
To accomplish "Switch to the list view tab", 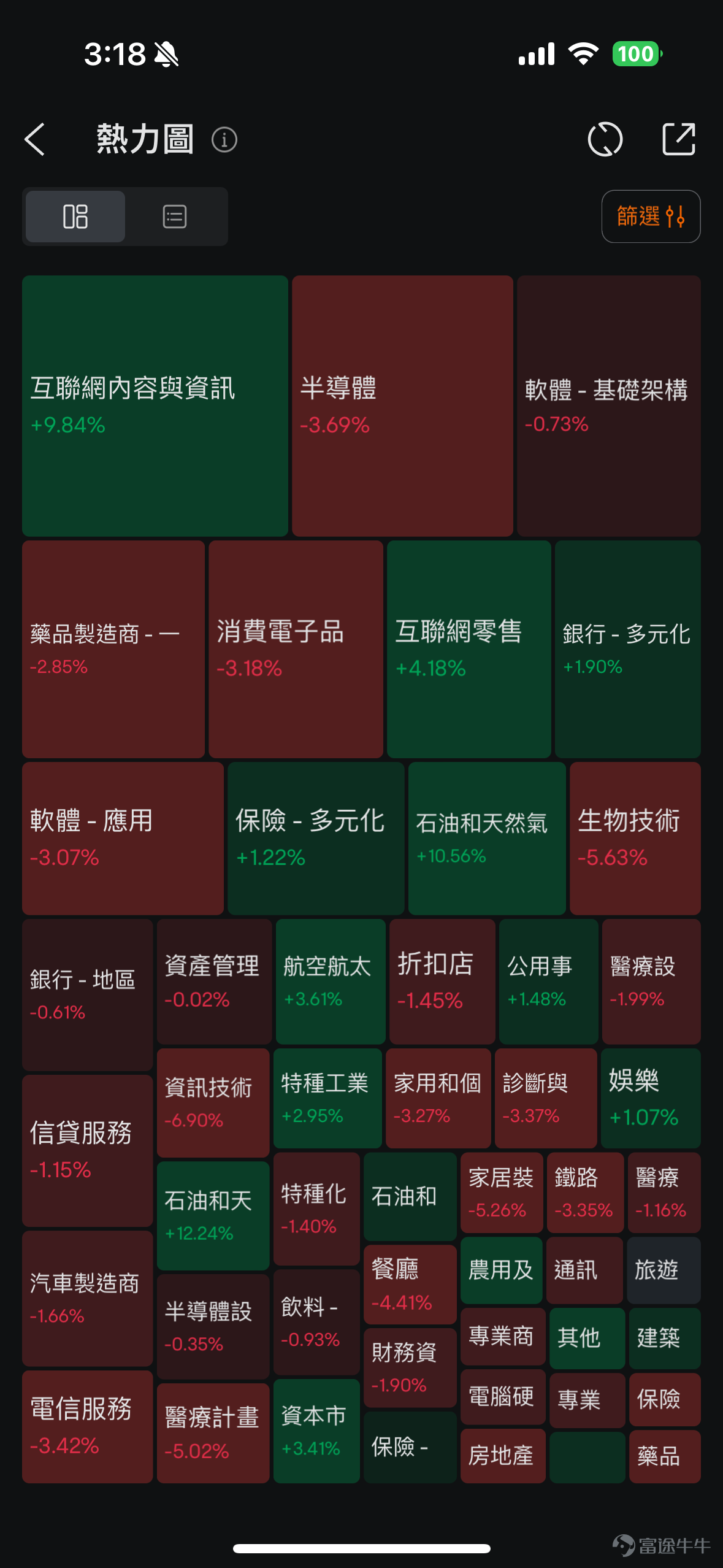I will click(175, 217).
